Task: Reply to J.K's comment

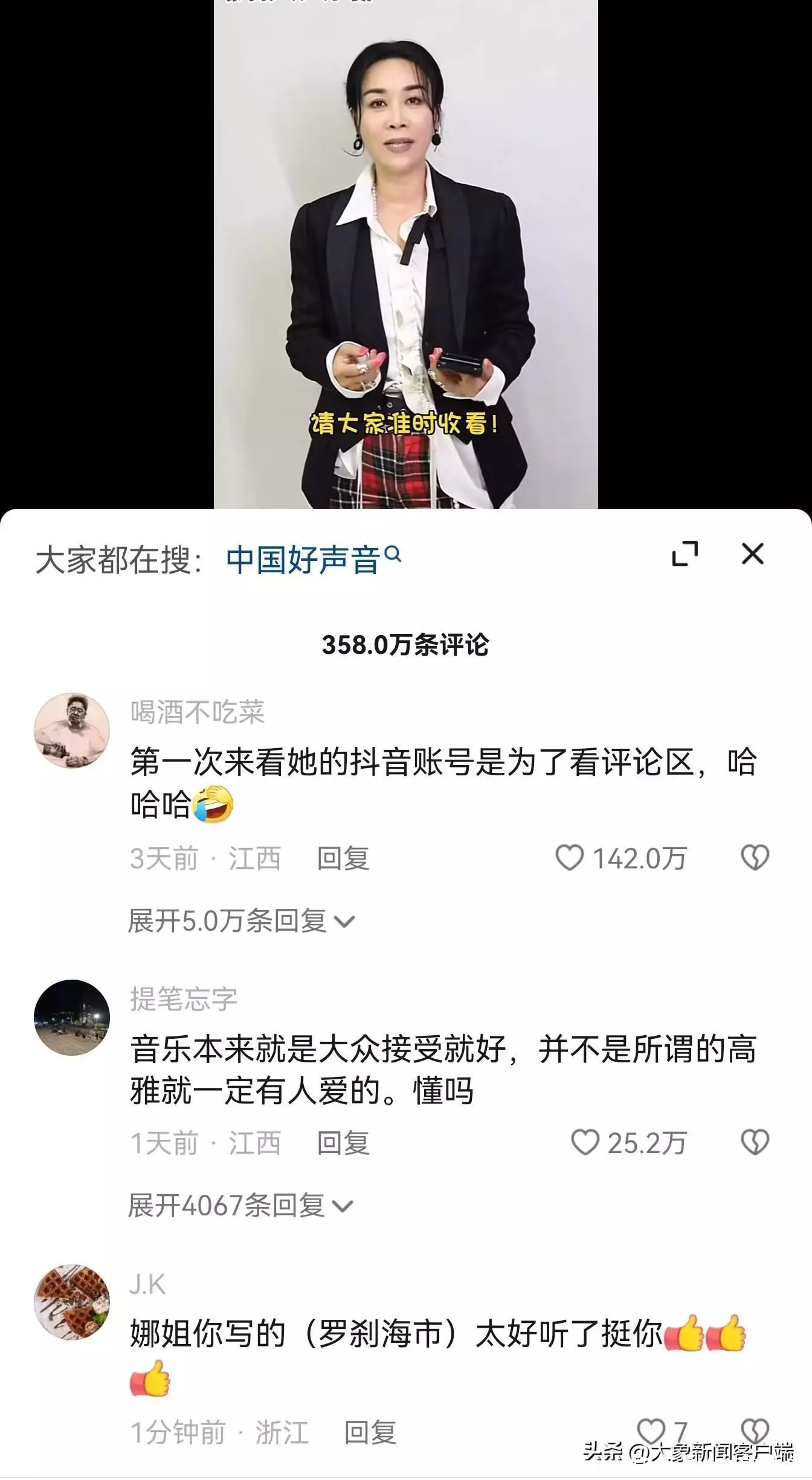Action: click(x=370, y=1432)
